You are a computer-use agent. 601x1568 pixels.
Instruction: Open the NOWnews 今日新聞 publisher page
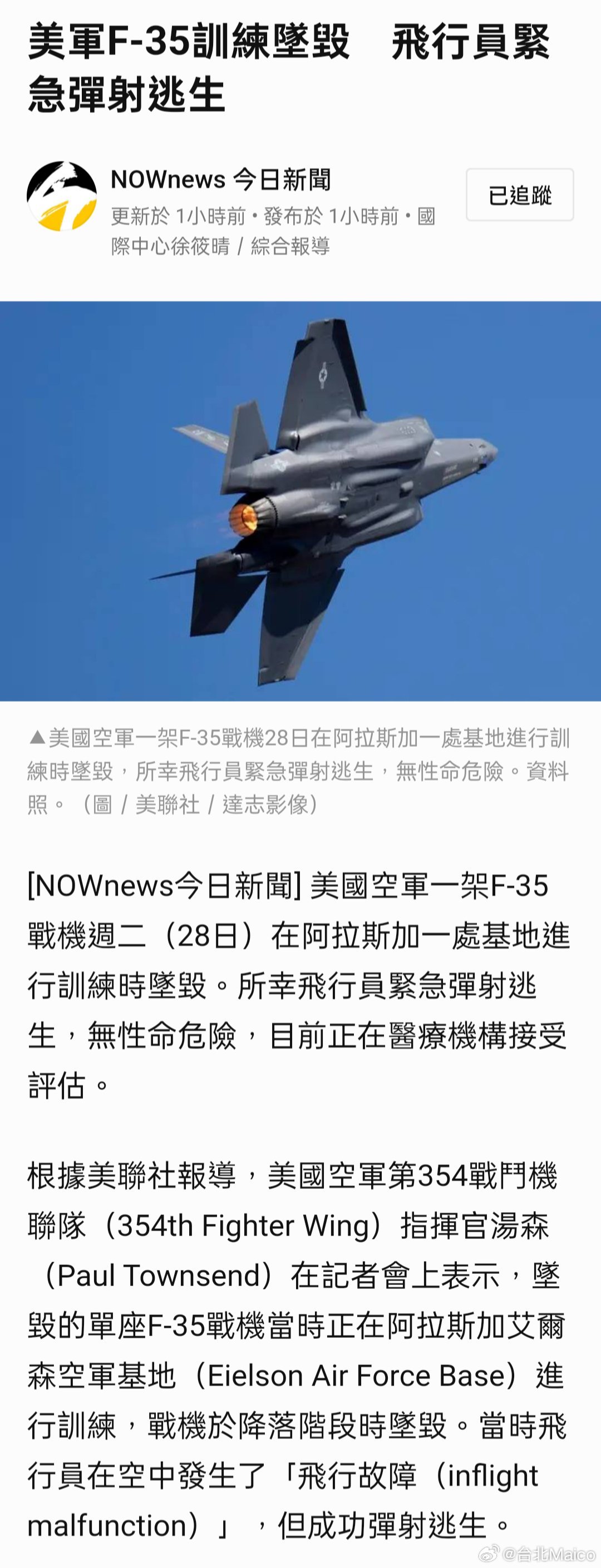(220, 180)
